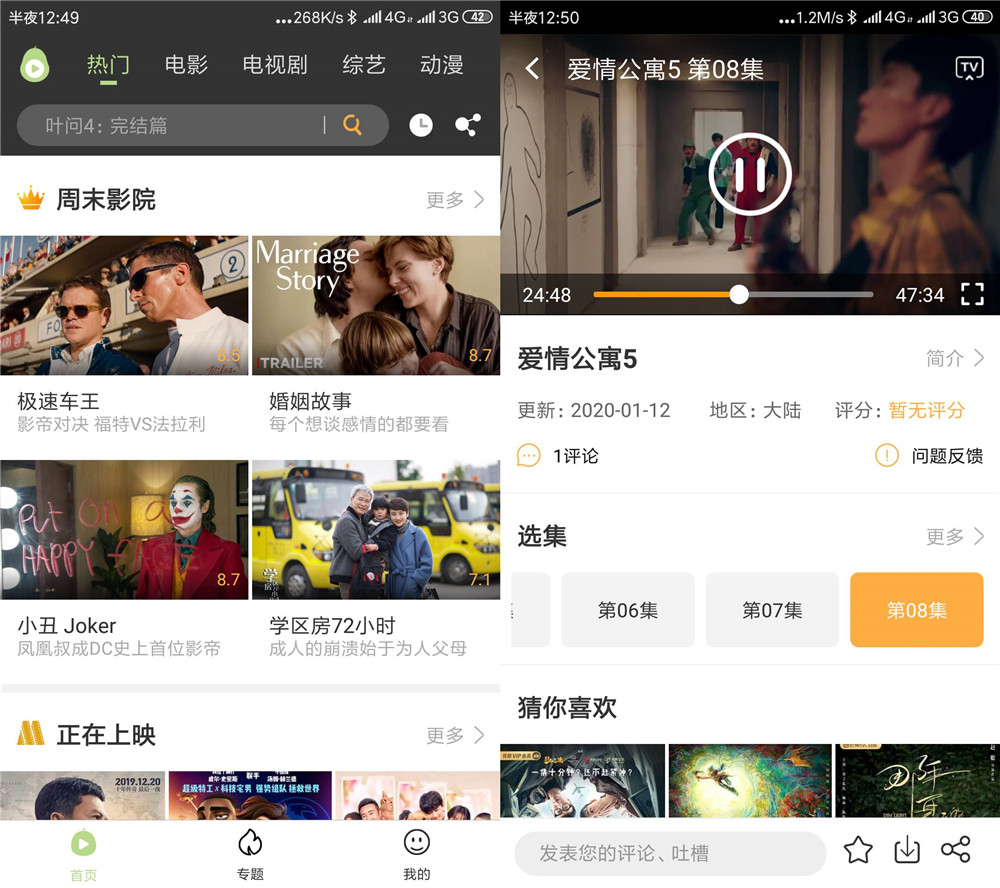
Task: Open the 动漫 tab
Action: coord(441,65)
